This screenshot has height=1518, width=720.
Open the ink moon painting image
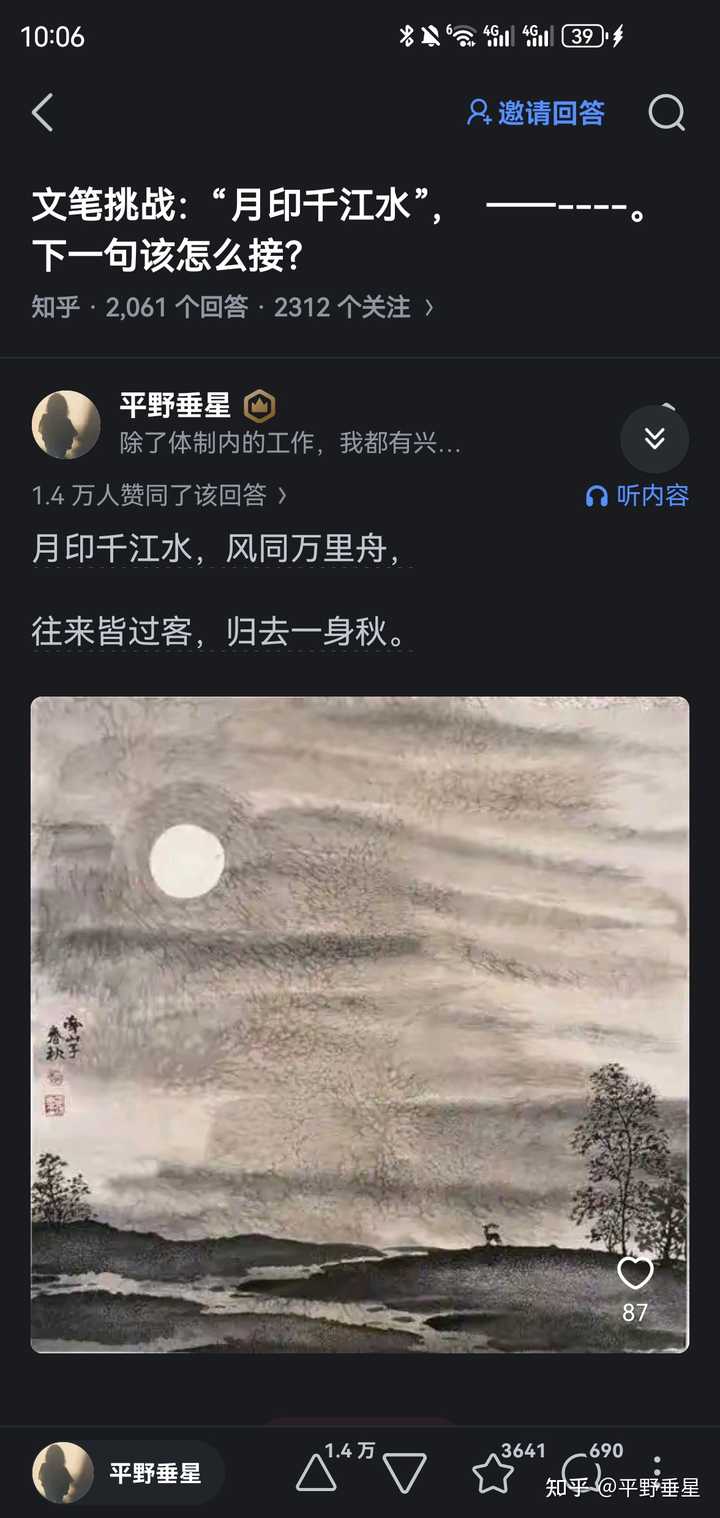pos(360,1024)
